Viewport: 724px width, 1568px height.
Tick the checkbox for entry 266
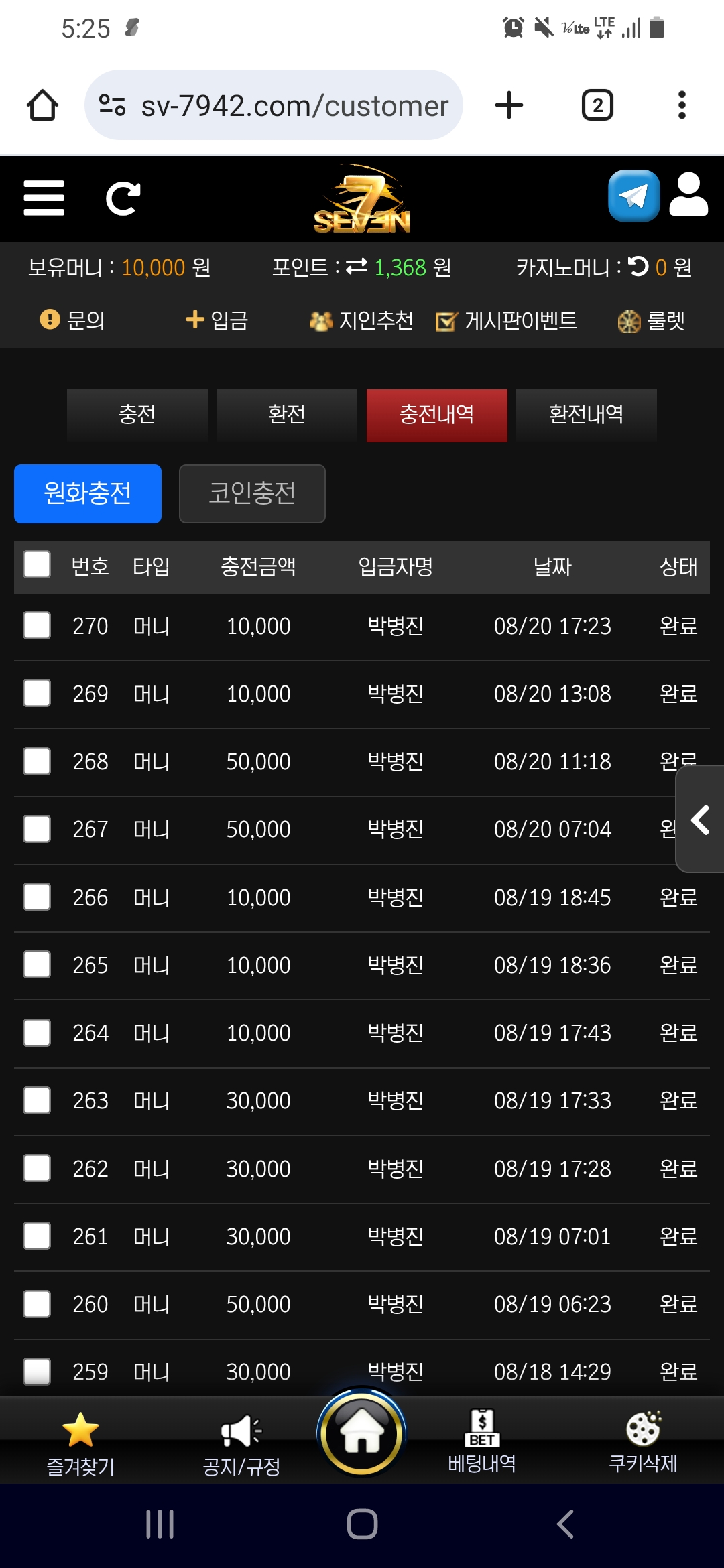pyautogui.click(x=37, y=897)
